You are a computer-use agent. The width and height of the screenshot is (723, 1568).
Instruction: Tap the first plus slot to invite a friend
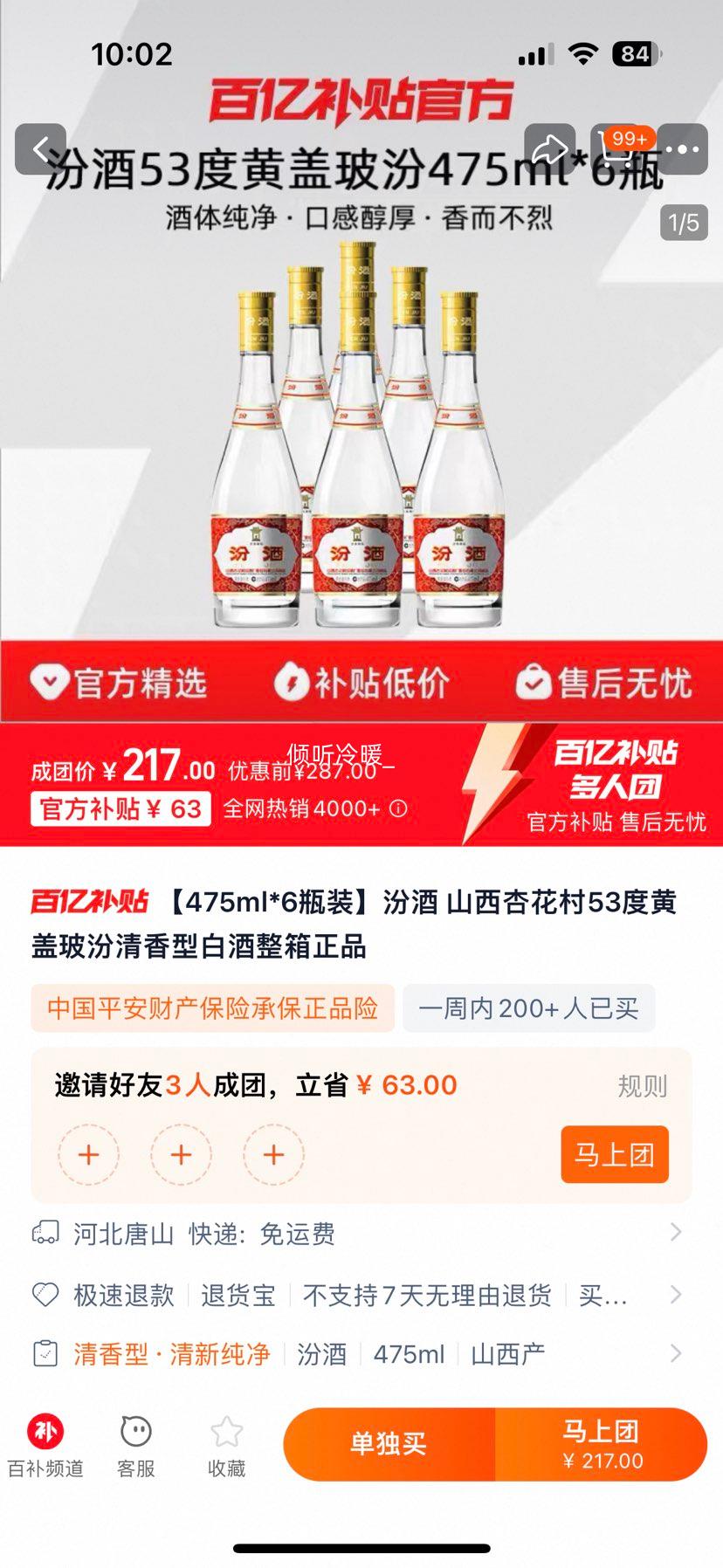88,1155
